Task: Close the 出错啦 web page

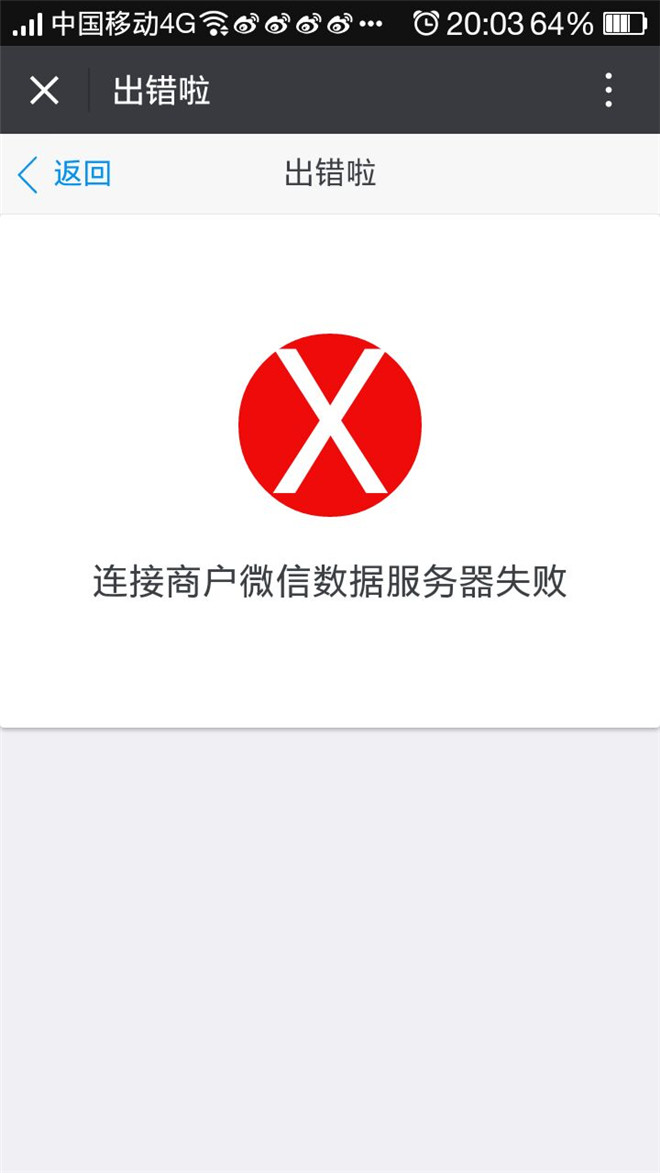Action: tap(44, 90)
